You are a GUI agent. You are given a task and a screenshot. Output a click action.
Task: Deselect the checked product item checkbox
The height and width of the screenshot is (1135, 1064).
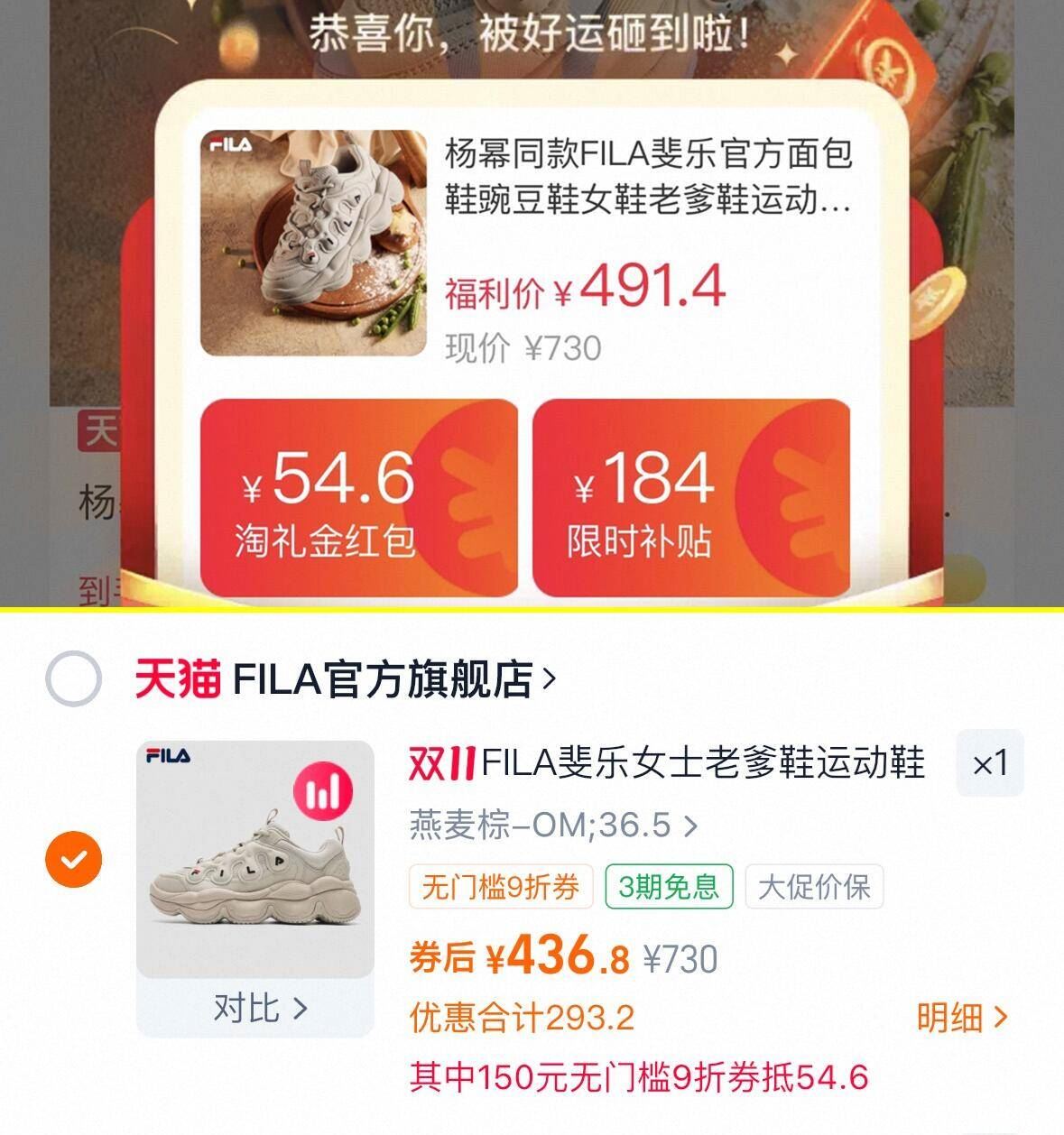click(74, 857)
